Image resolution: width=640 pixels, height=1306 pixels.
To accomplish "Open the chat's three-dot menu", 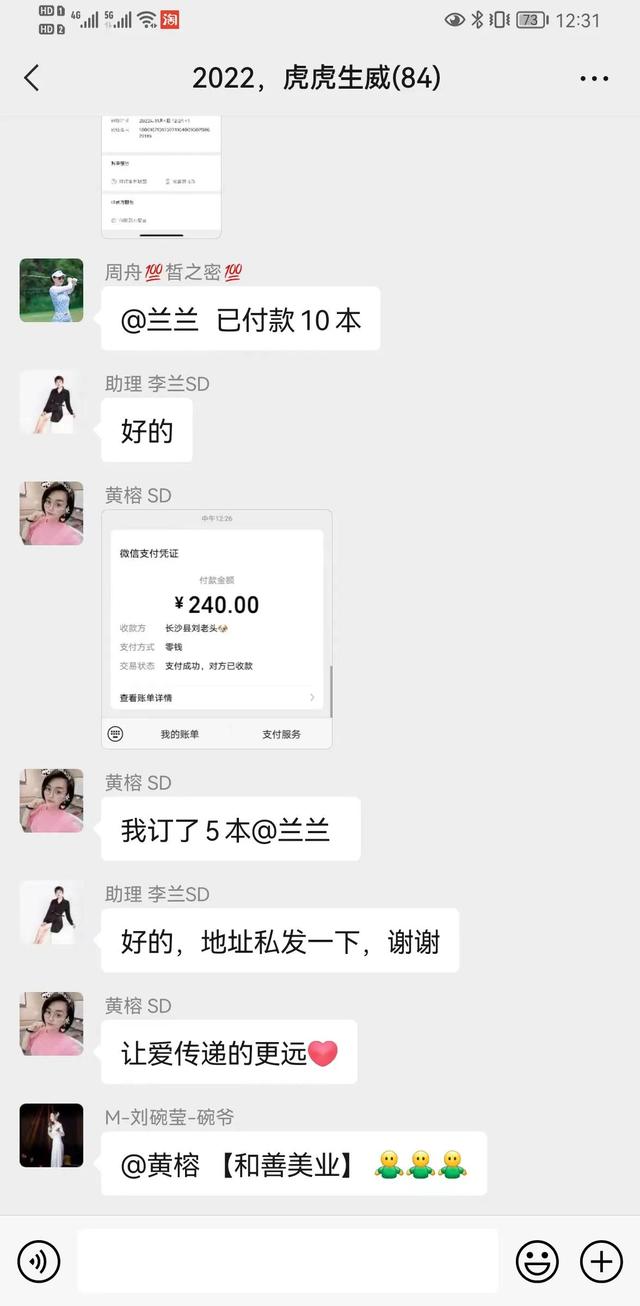I will point(594,78).
